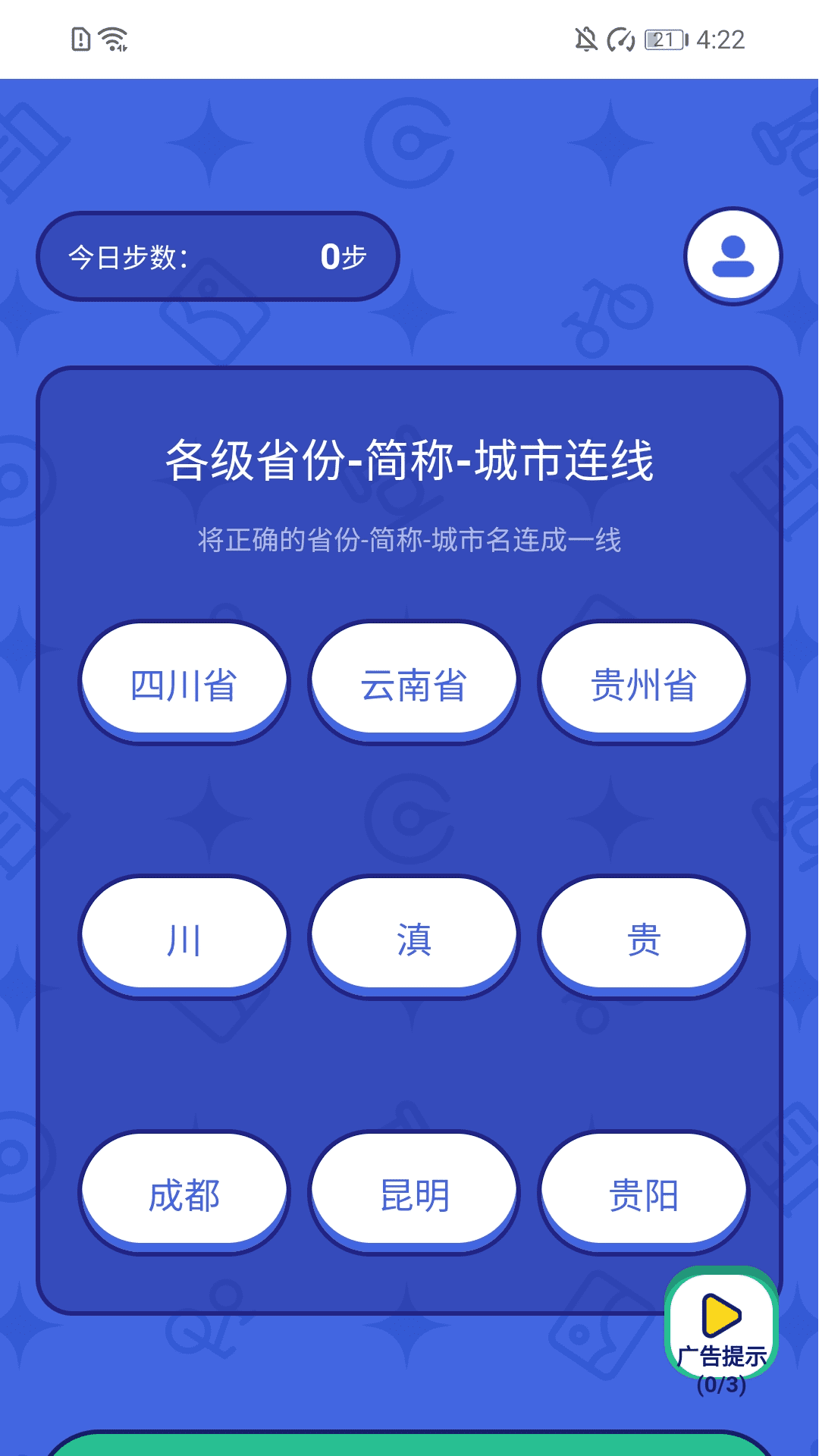Watch an ad via 广告提示
819x1456 pixels.
[721, 1327]
